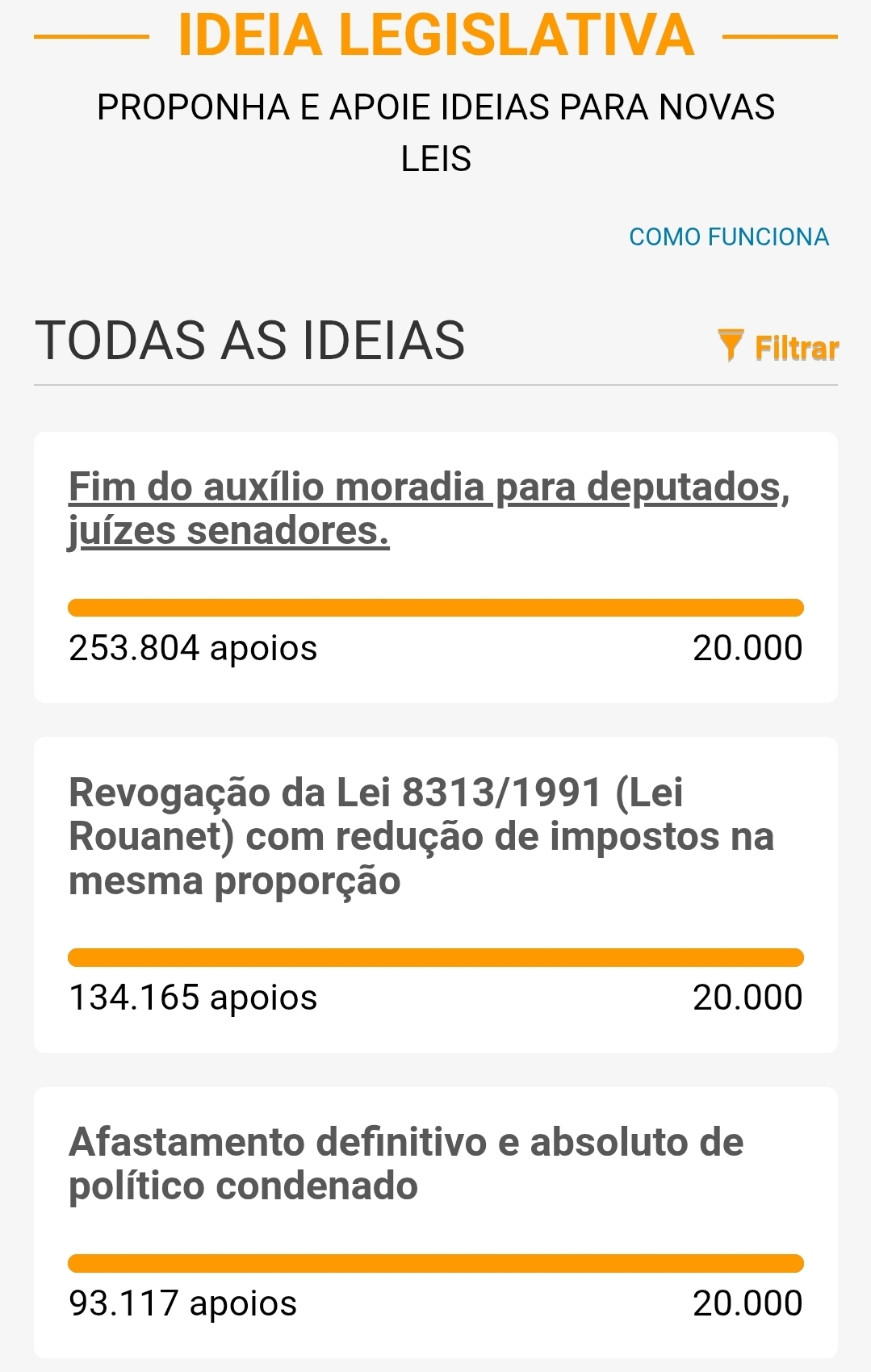
Task: Open the Filtrar filter options
Action: 779,348
